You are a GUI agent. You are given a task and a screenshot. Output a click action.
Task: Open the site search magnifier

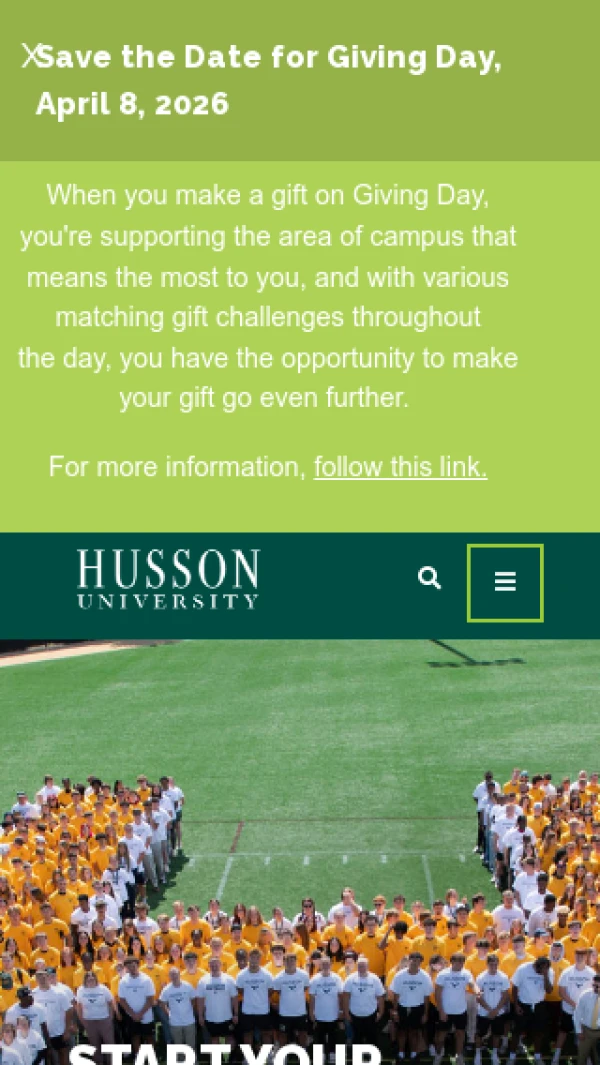pyautogui.click(x=429, y=578)
